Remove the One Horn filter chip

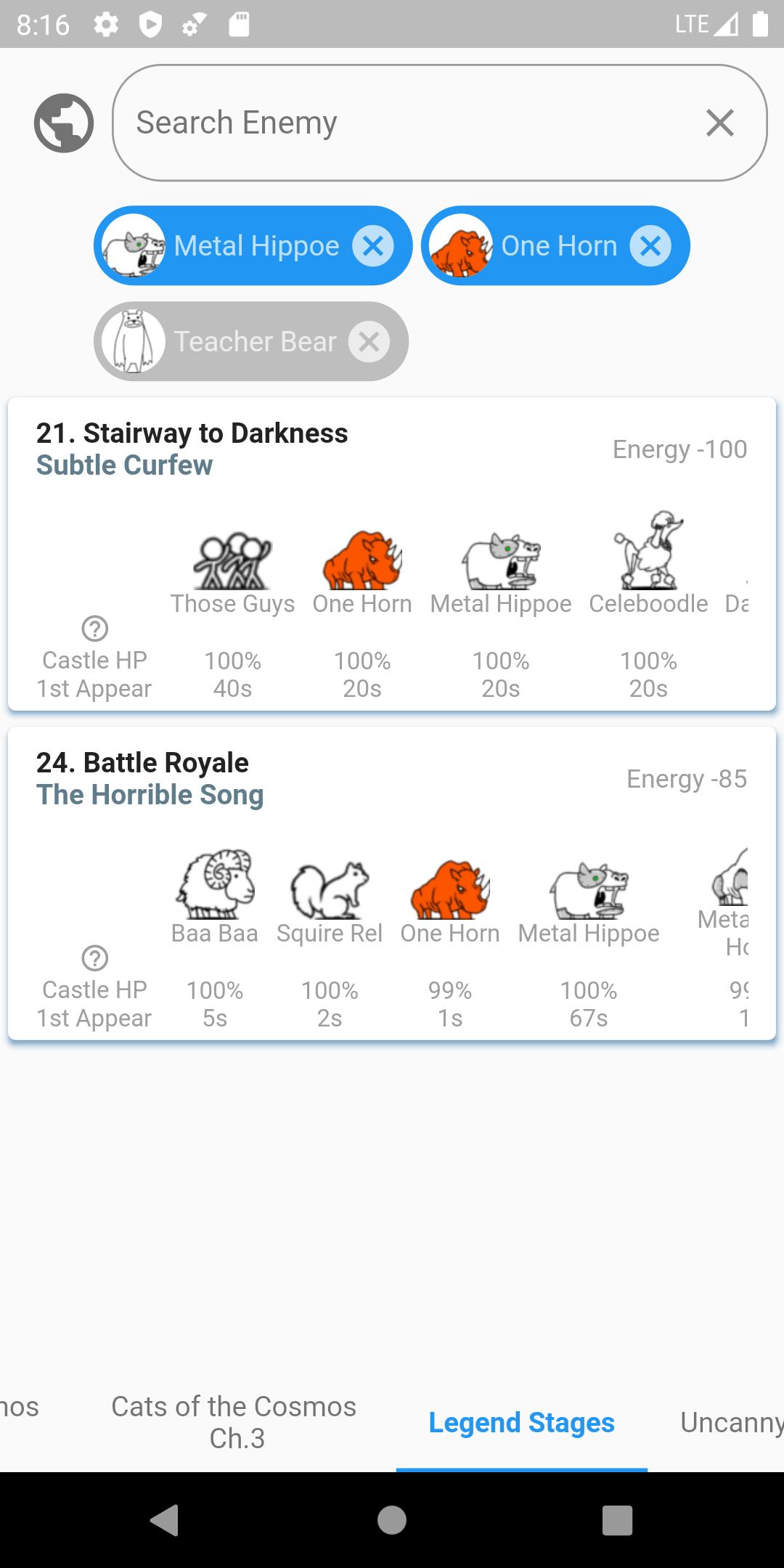650,246
